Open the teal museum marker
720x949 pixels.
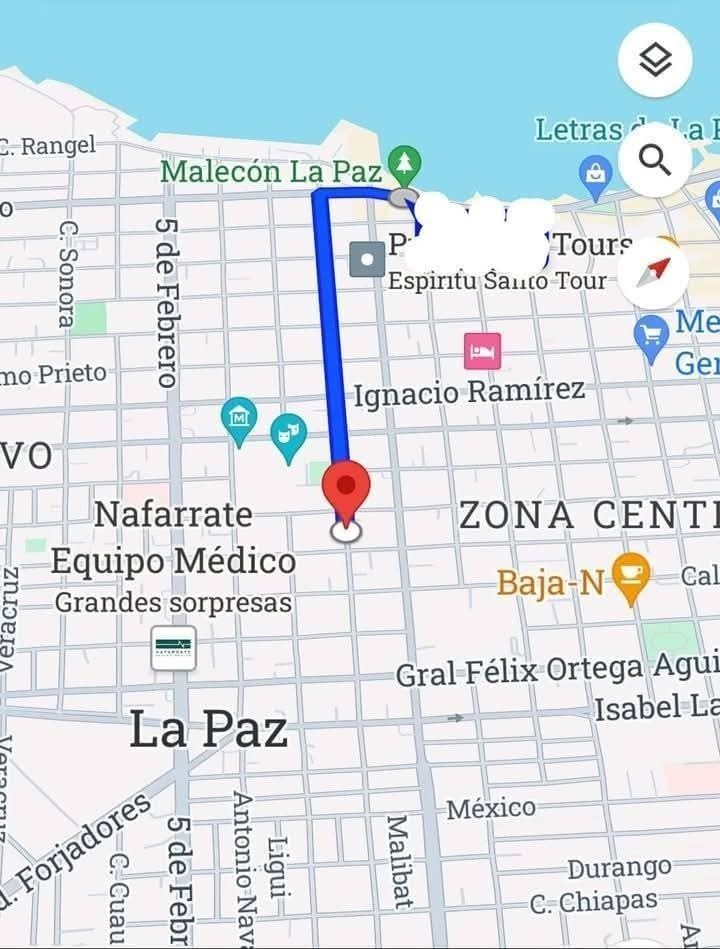(x=239, y=417)
